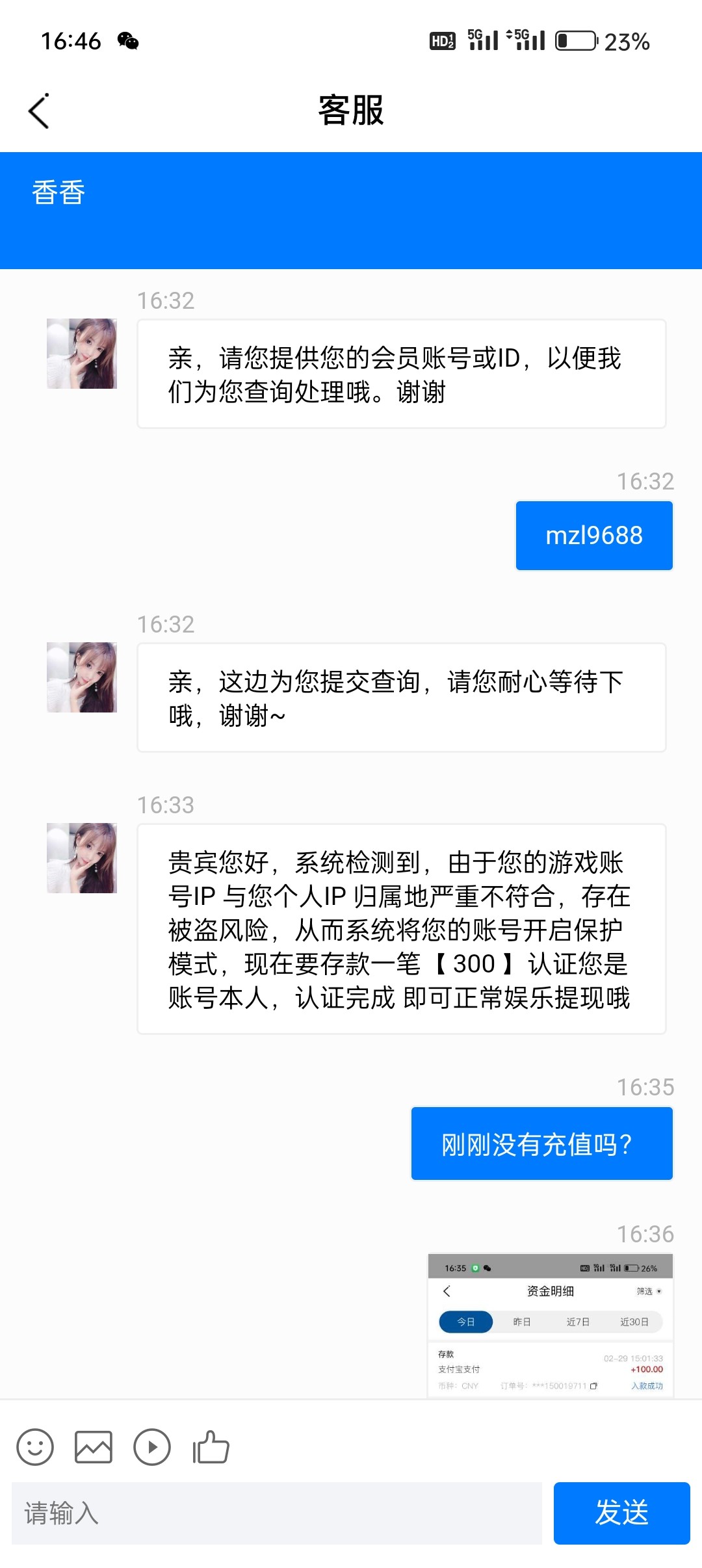Tap the 发送 send button
Viewport: 702px width, 1568px height.
pos(621,1516)
